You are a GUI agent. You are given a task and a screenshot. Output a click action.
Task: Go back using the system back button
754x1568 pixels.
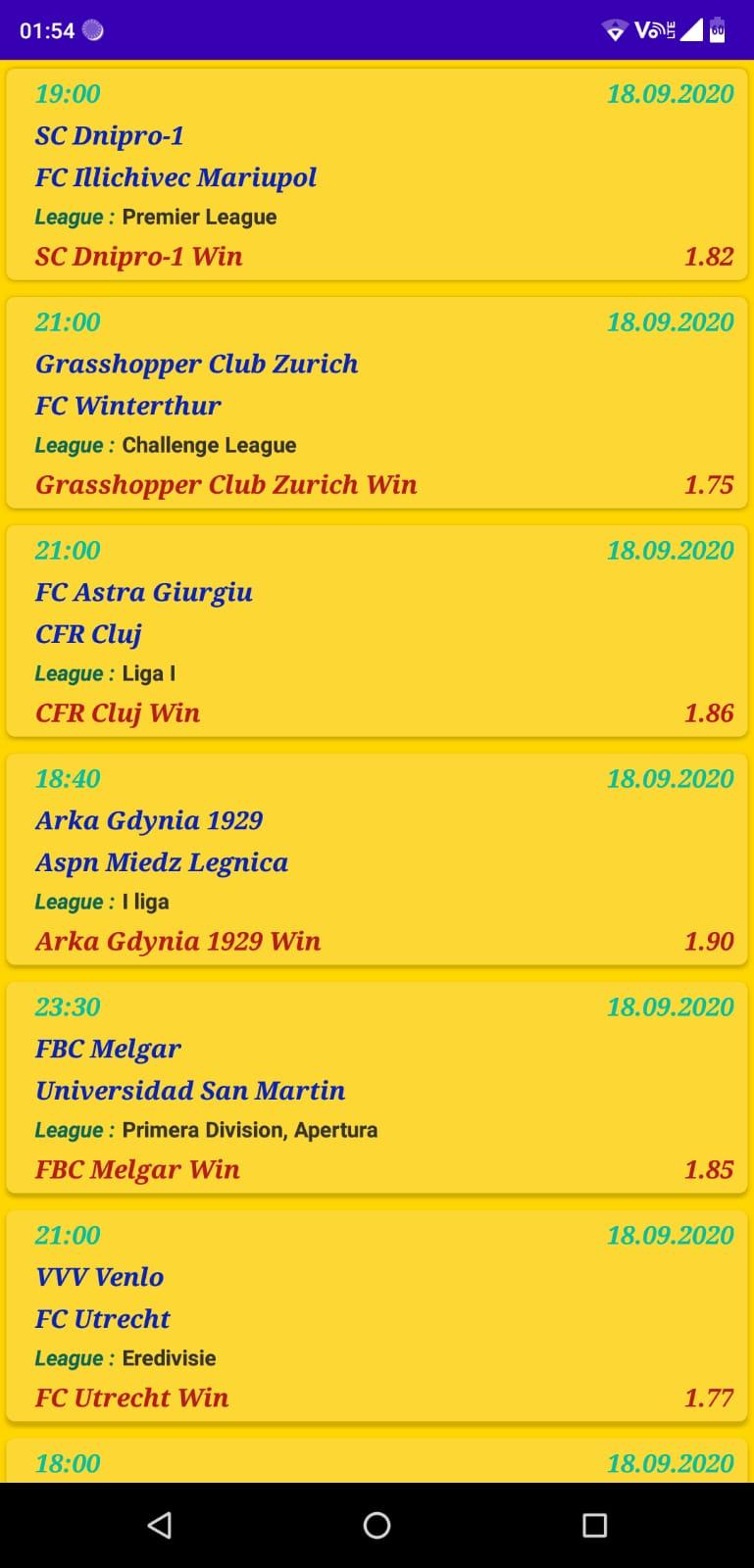click(159, 1525)
